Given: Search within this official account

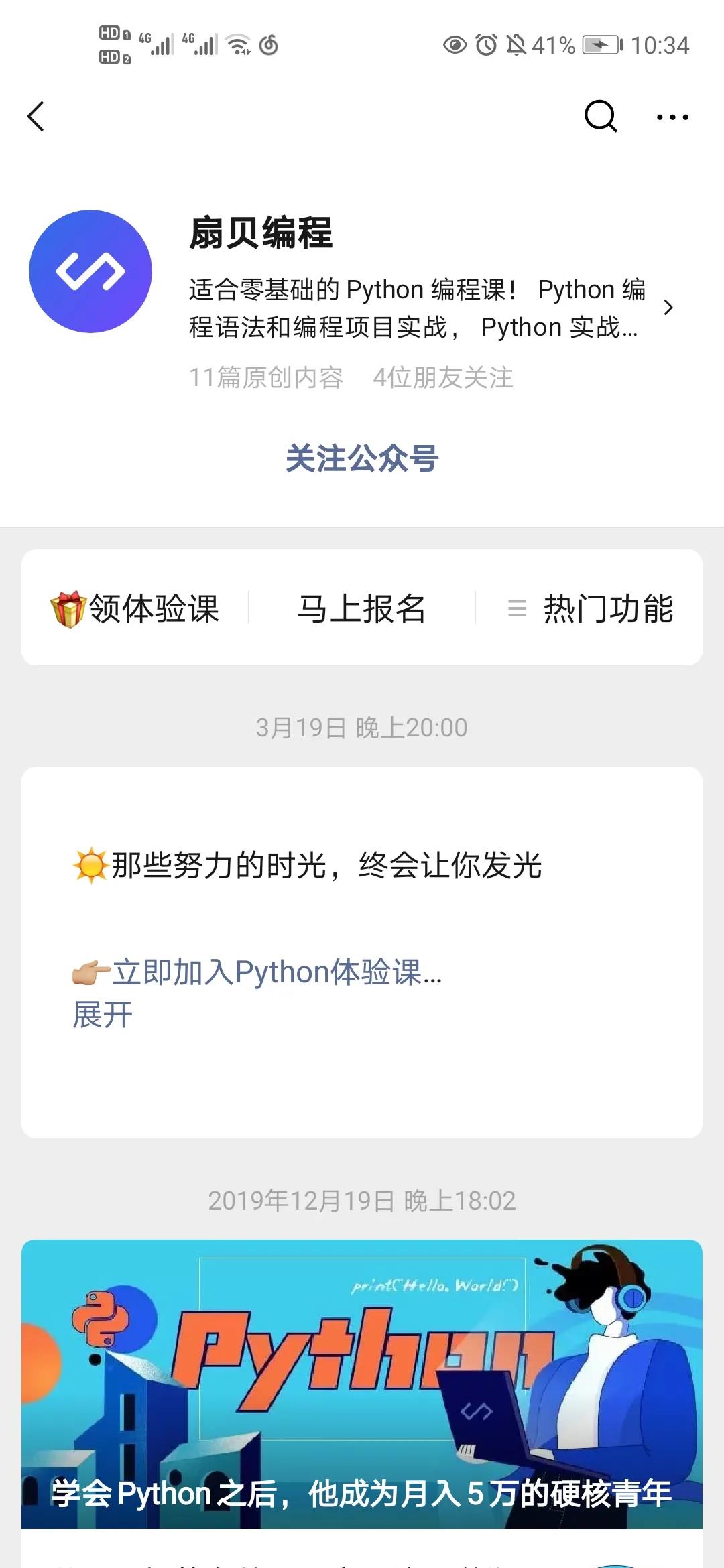Looking at the screenshot, I should (600, 117).
